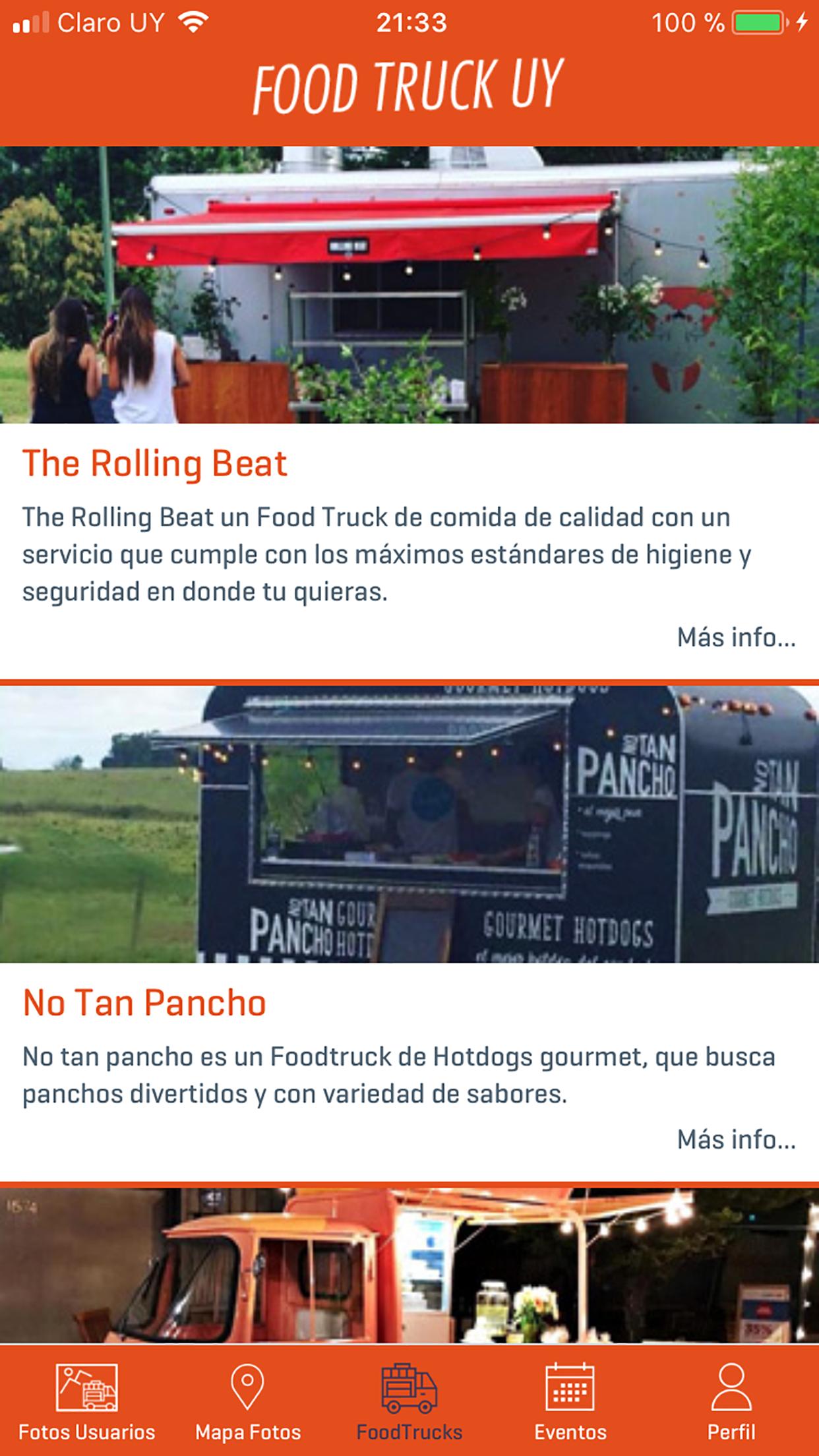Select the FoodTrucks tab
The height and width of the screenshot is (1456, 819).
coord(409,1399)
